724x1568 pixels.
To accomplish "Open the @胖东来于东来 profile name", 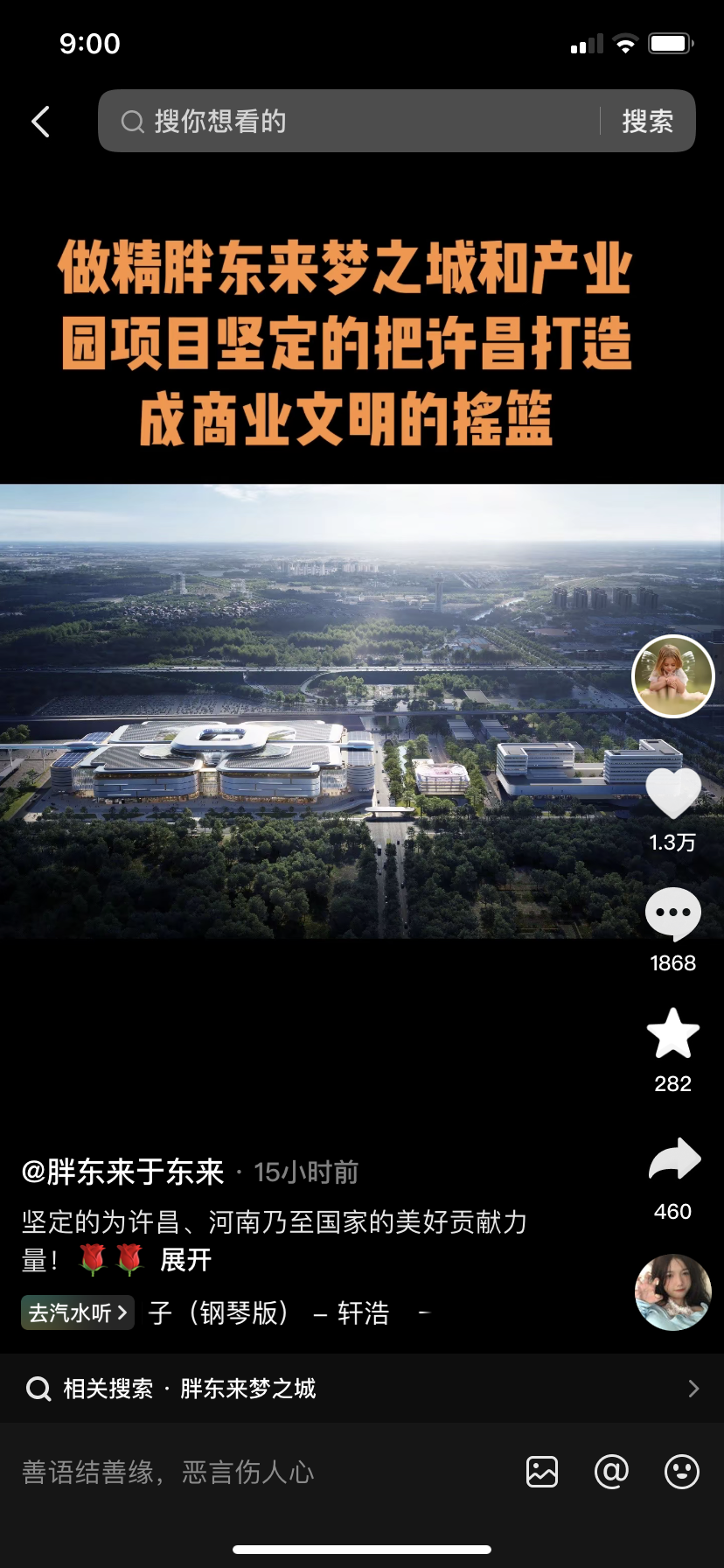I will [123, 1172].
